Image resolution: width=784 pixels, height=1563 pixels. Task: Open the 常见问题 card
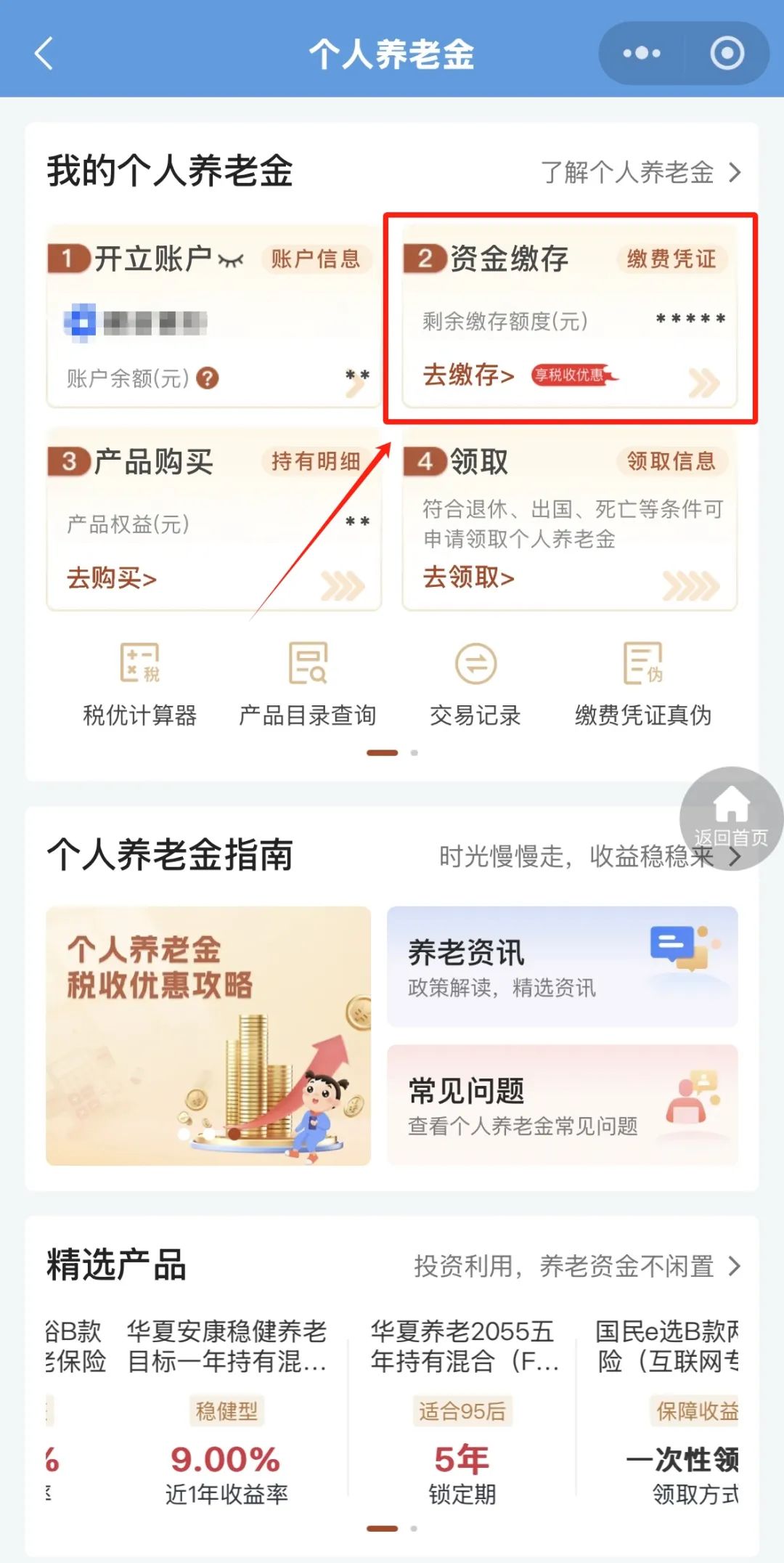563,1105
